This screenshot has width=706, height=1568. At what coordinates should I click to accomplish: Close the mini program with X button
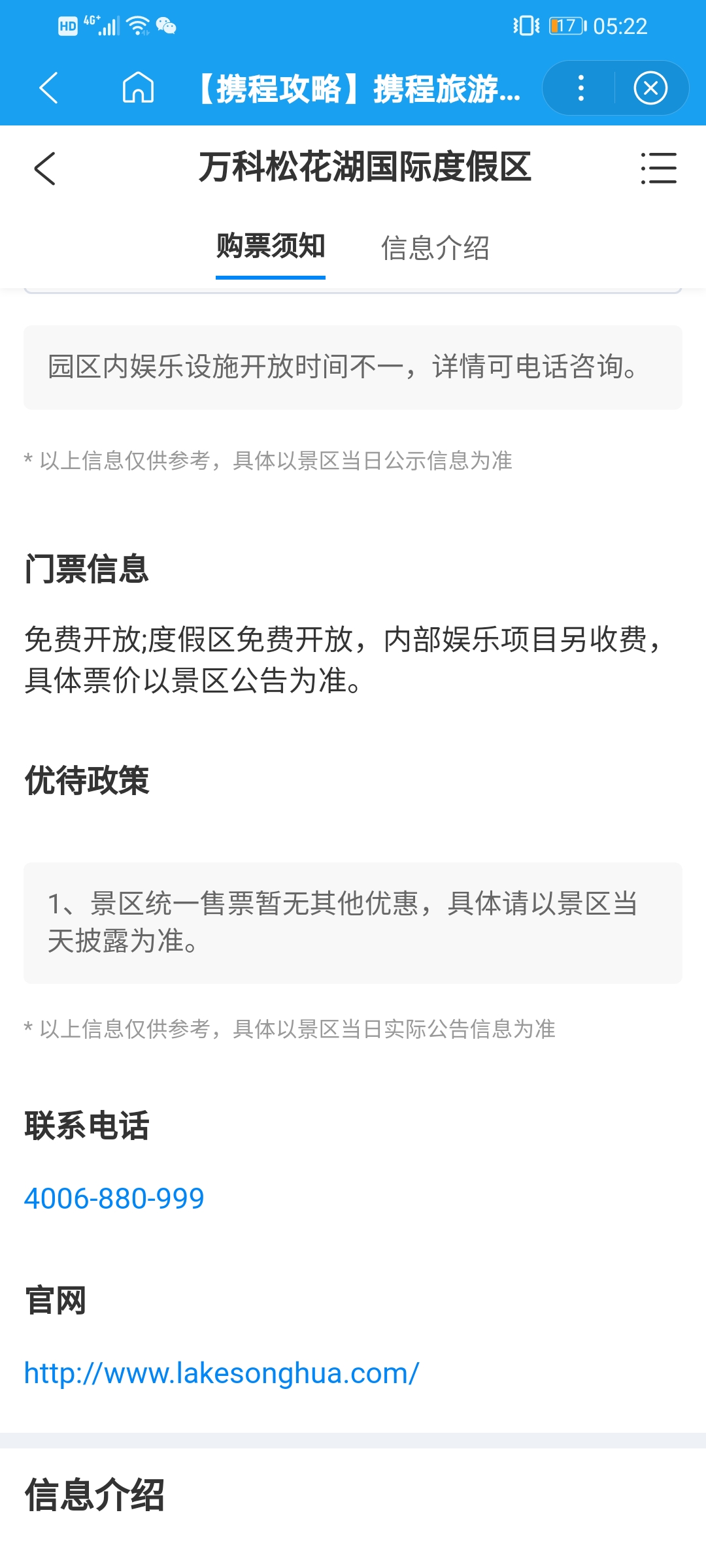[650, 88]
